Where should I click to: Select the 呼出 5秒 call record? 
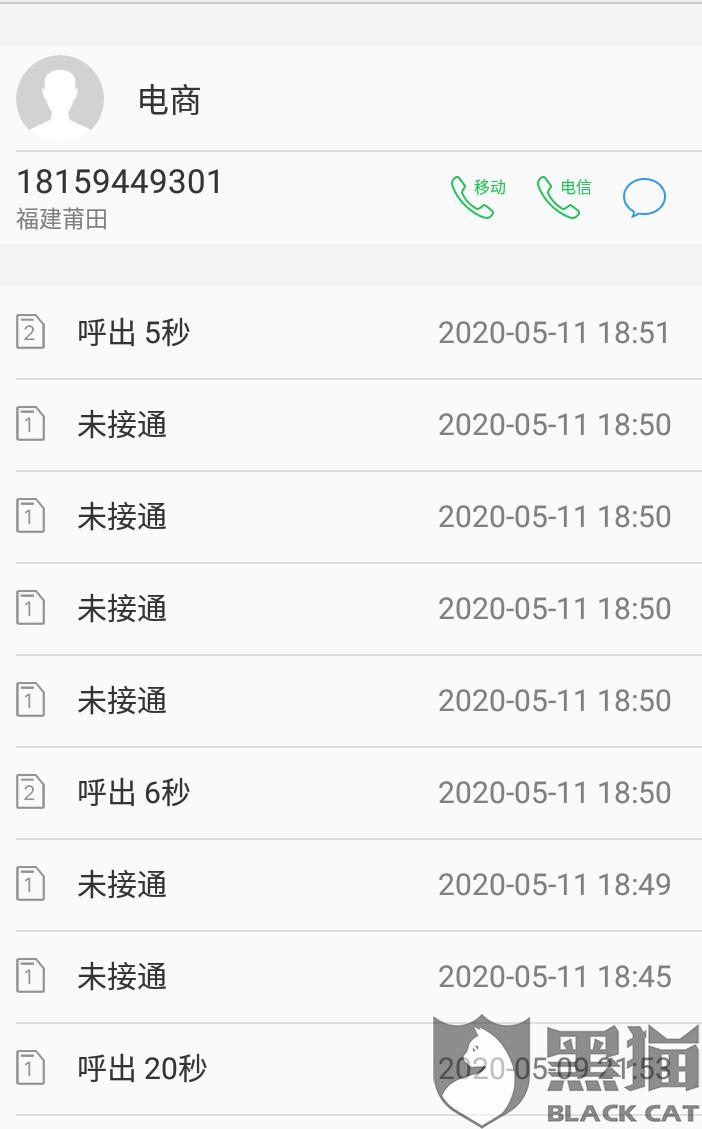pyautogui.click(x=350, y=333)
